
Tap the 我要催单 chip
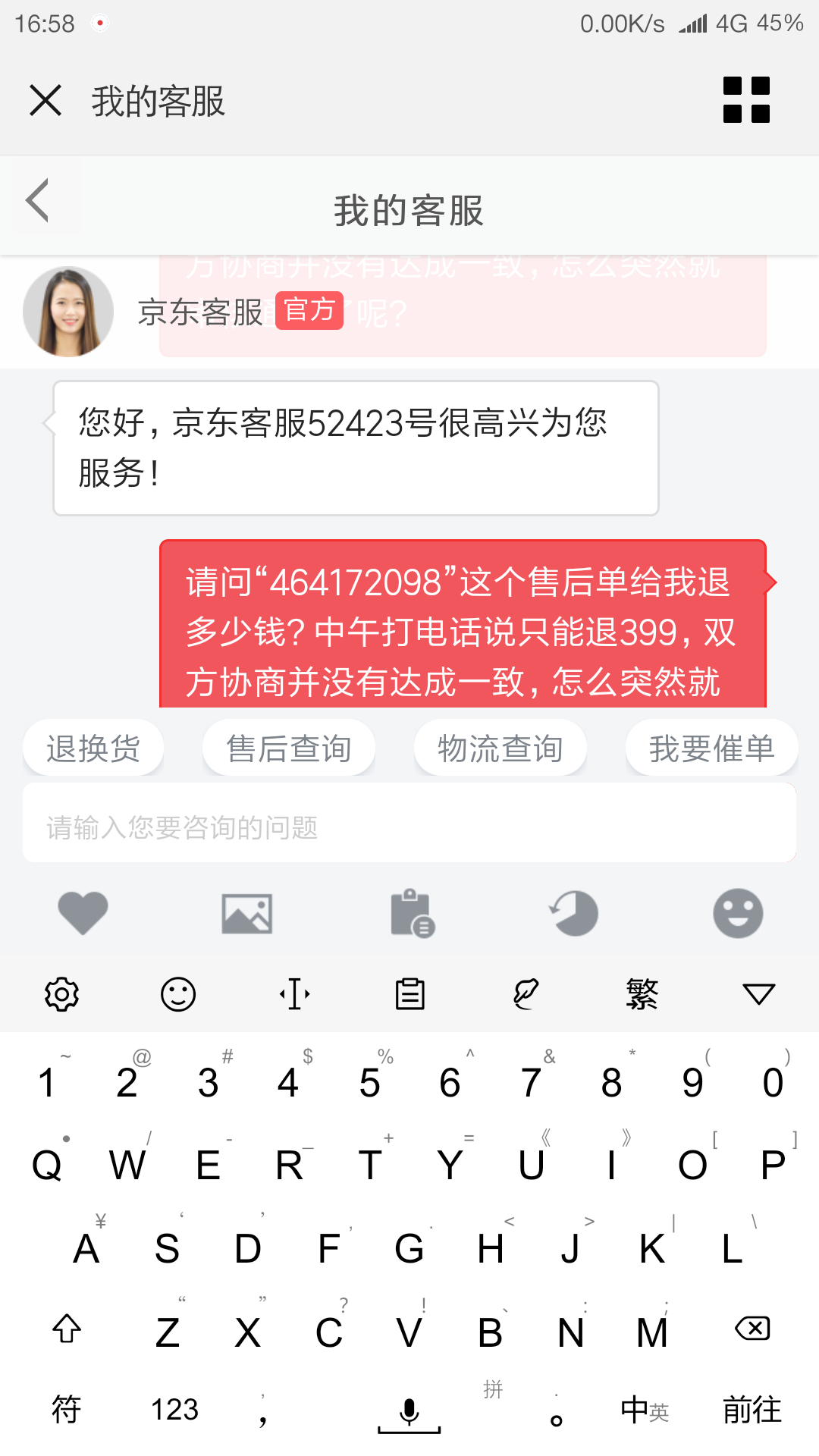pyautogui.click(x=712, y=748)
